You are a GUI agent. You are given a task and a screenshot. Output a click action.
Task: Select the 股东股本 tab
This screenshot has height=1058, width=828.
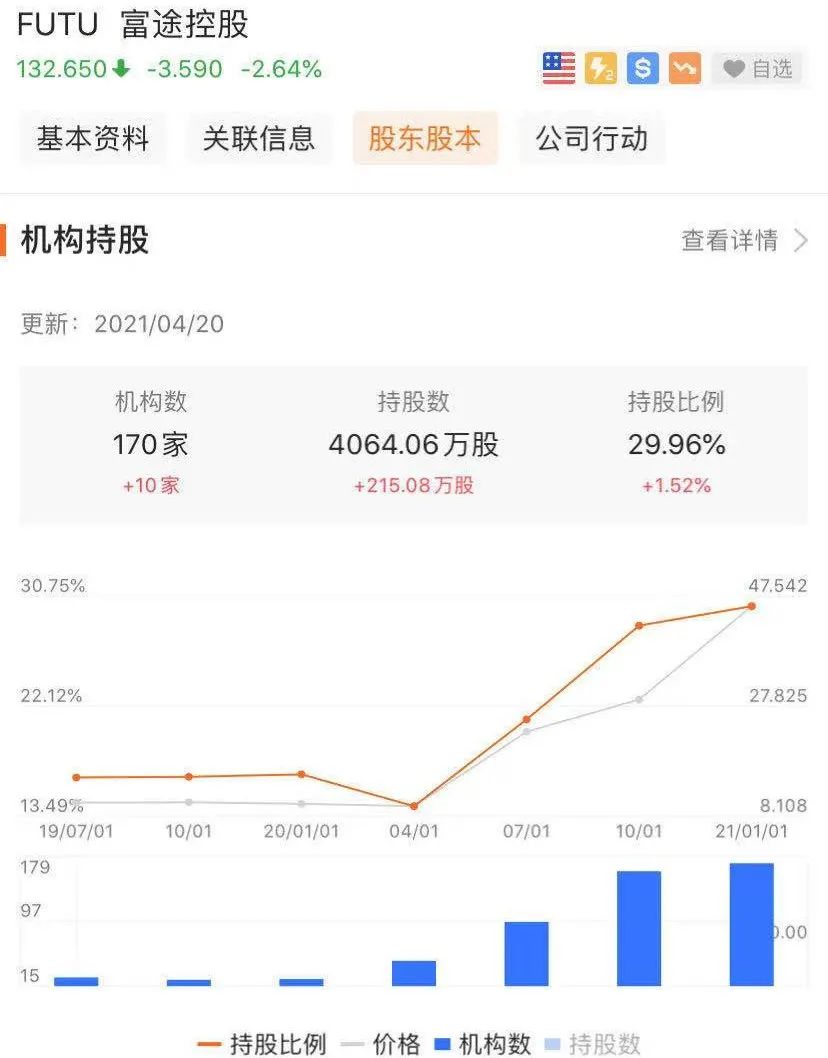click(x=425, y=139)
